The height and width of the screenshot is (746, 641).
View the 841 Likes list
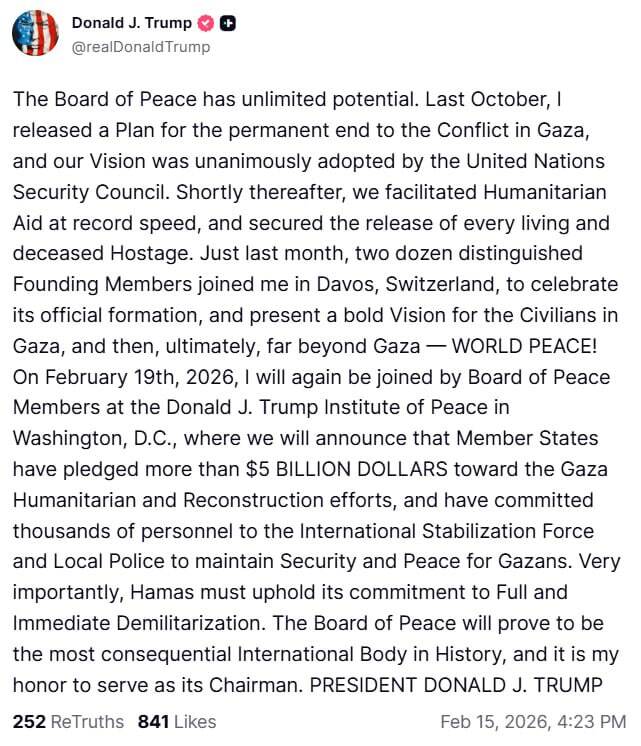[176, 721]
